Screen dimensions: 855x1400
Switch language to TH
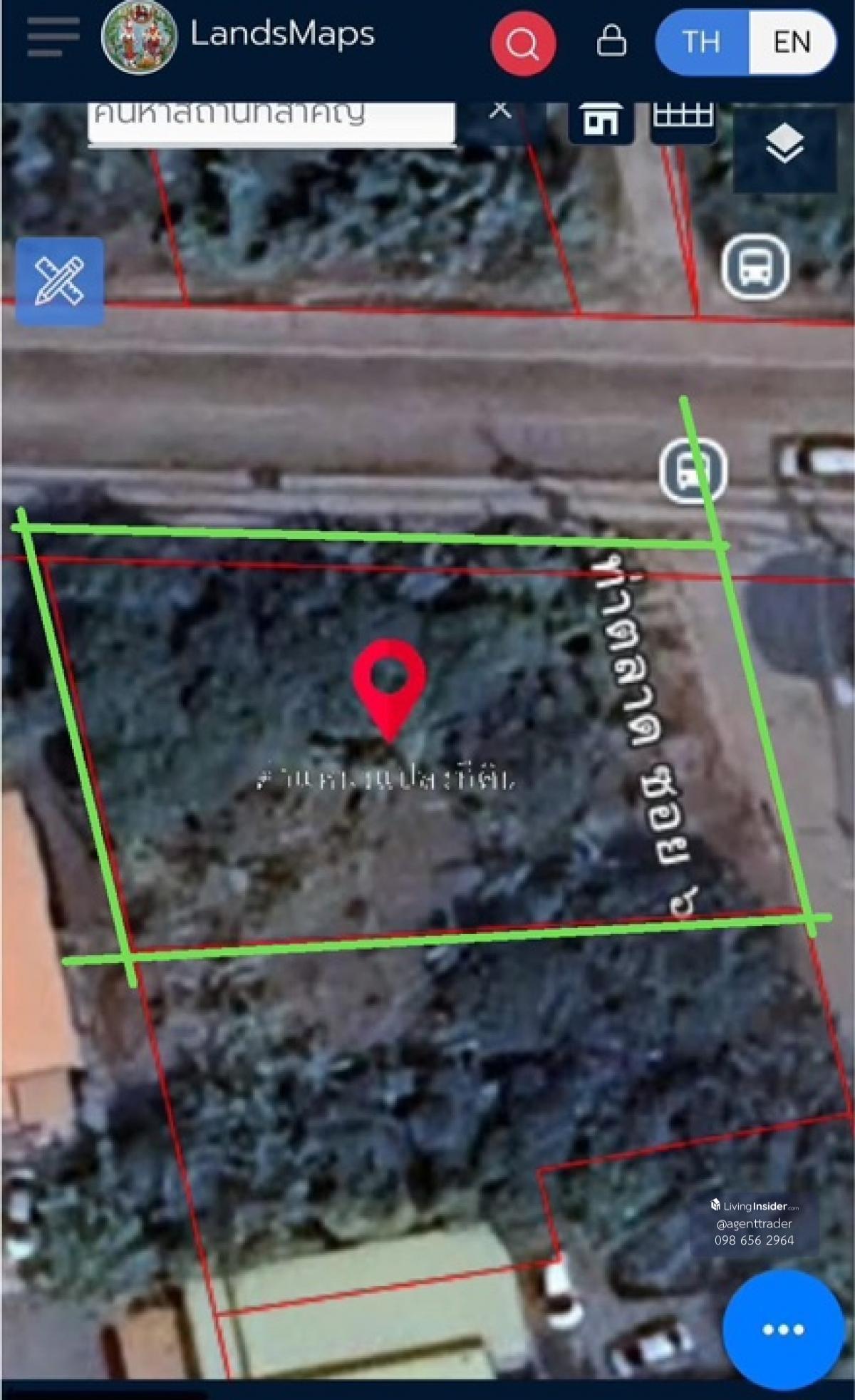pyautogui.click(x=702, y=42)
